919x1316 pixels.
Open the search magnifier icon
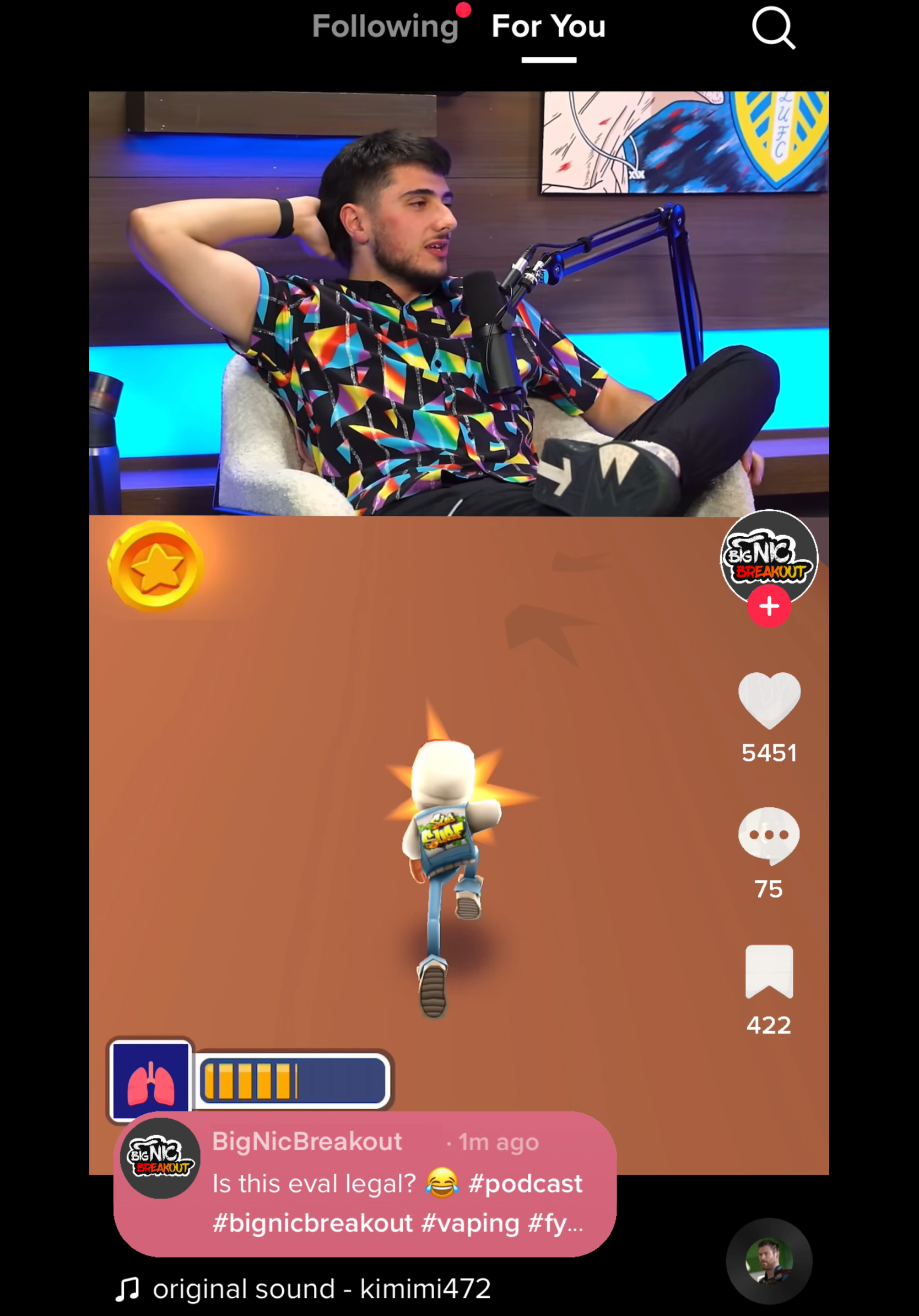tap(773, 28)
